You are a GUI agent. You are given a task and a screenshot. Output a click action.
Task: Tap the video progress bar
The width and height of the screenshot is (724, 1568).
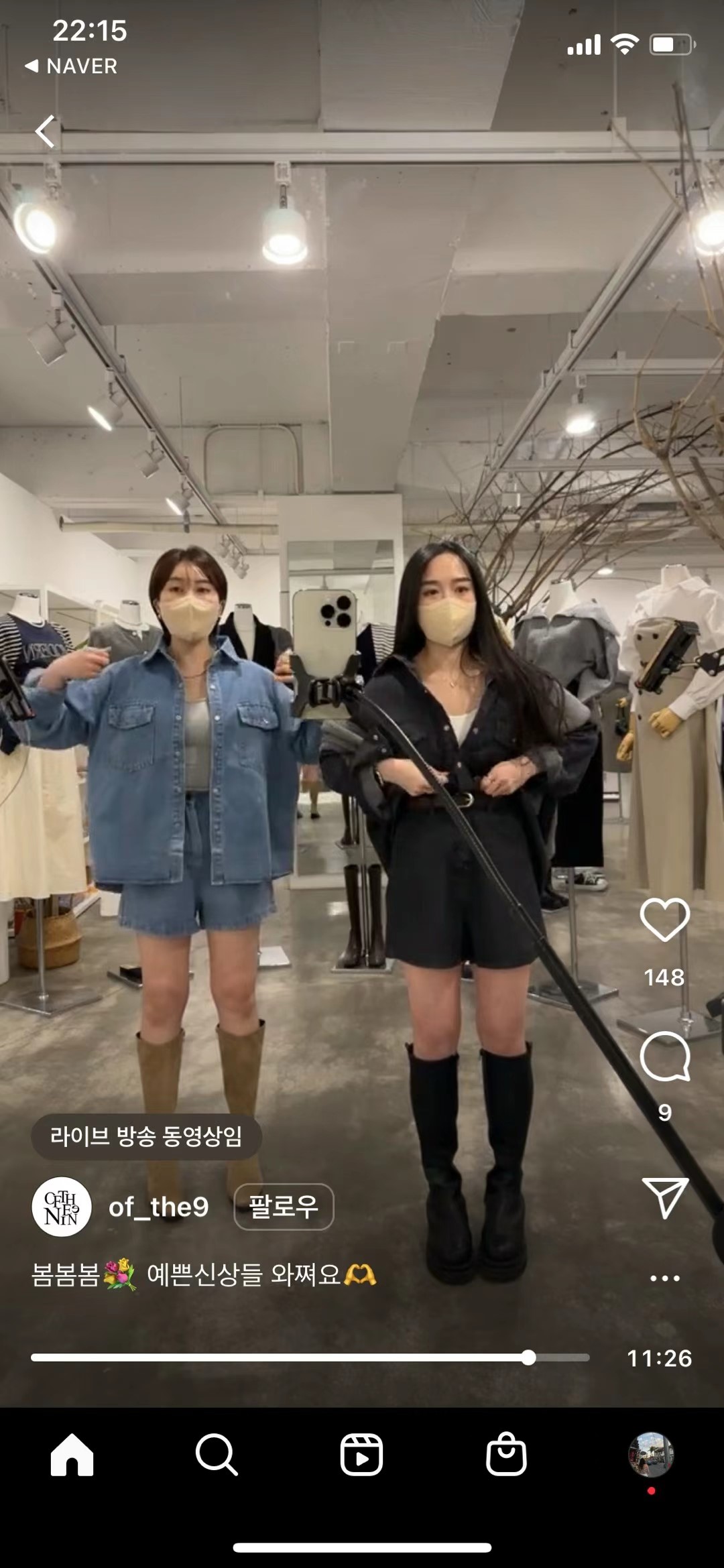pyautogui.click(x=310, y=1358)
